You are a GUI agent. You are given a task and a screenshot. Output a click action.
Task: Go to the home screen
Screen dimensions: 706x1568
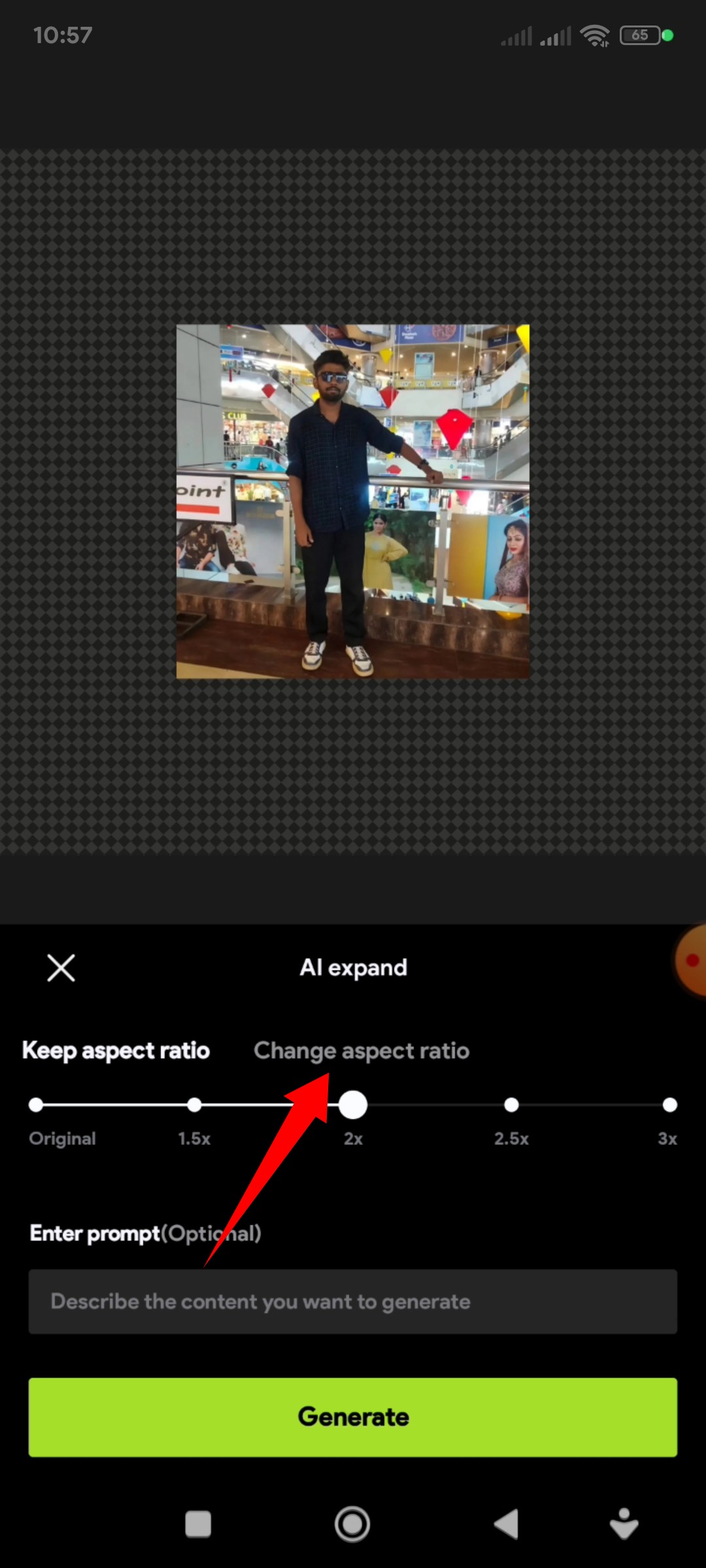tap(352, 1524)
